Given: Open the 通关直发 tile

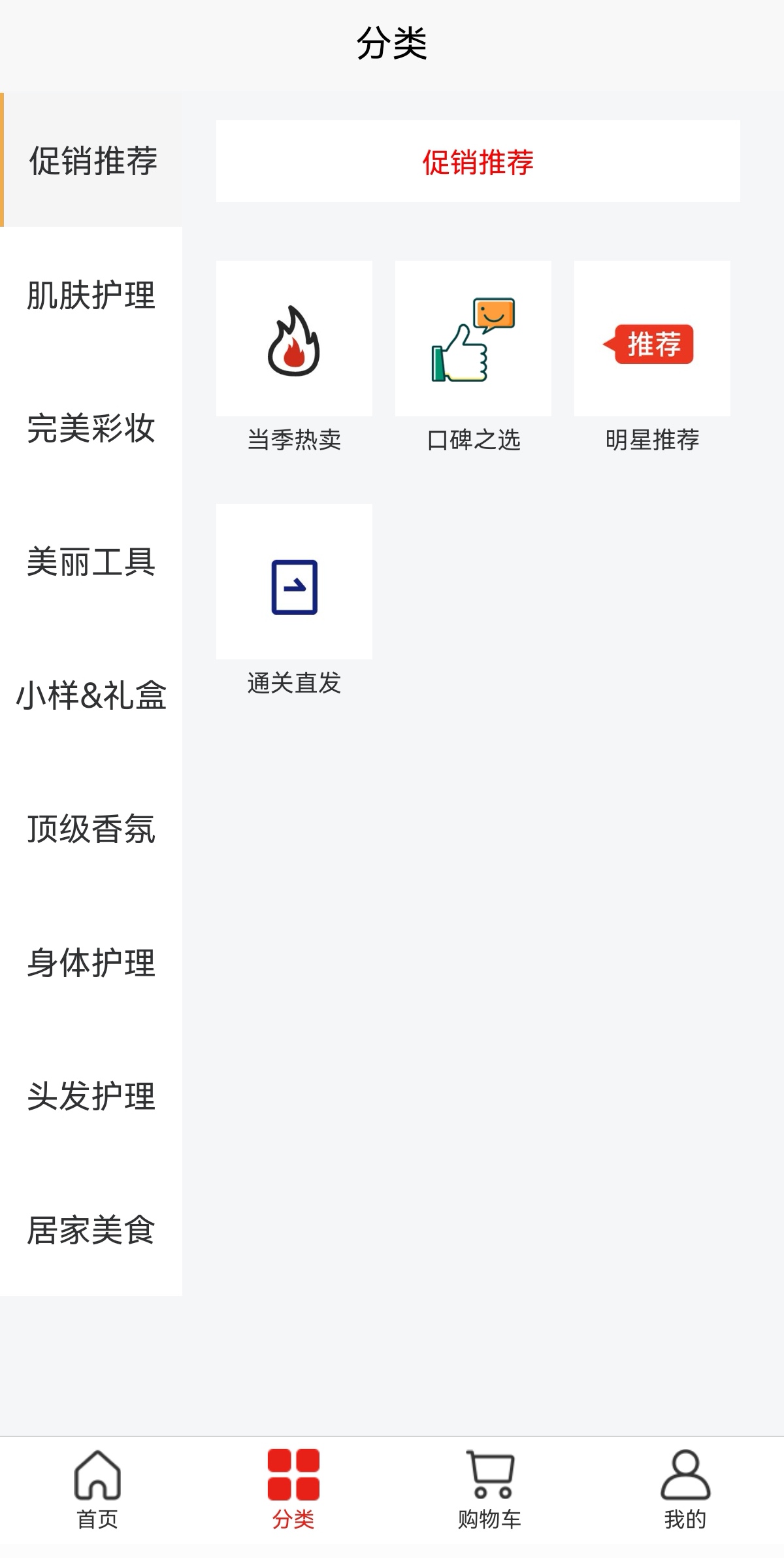Looking at the screenshot, I should (294, 600).
